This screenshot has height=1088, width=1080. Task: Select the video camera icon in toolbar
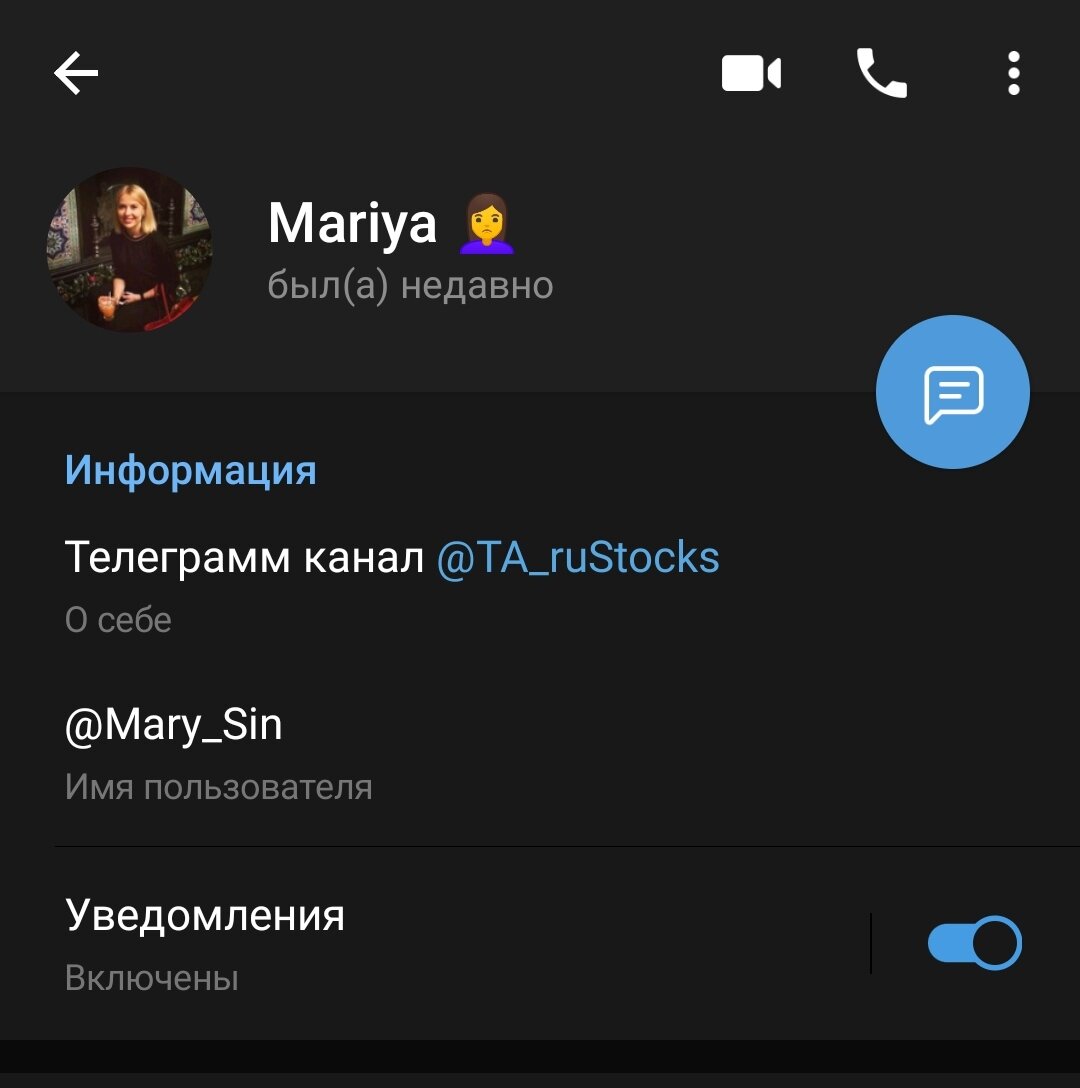tap(752, 72)
